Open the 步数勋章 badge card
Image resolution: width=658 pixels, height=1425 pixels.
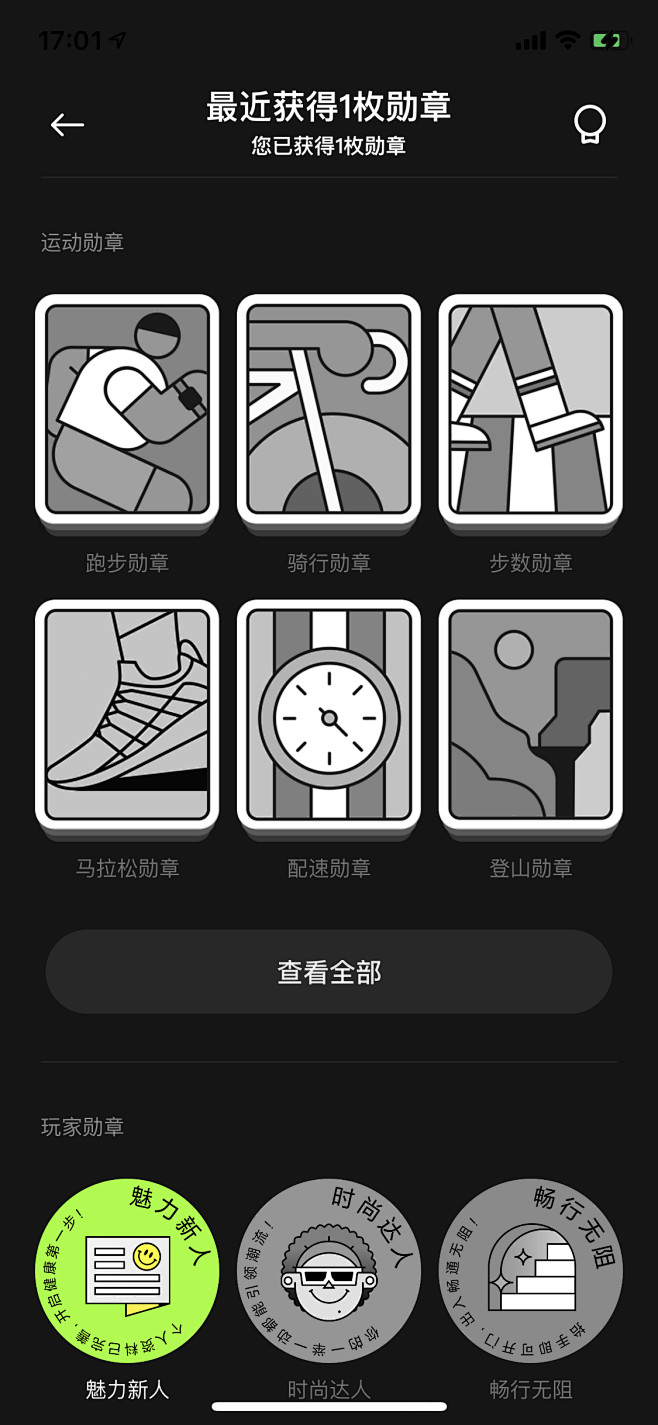530,412
